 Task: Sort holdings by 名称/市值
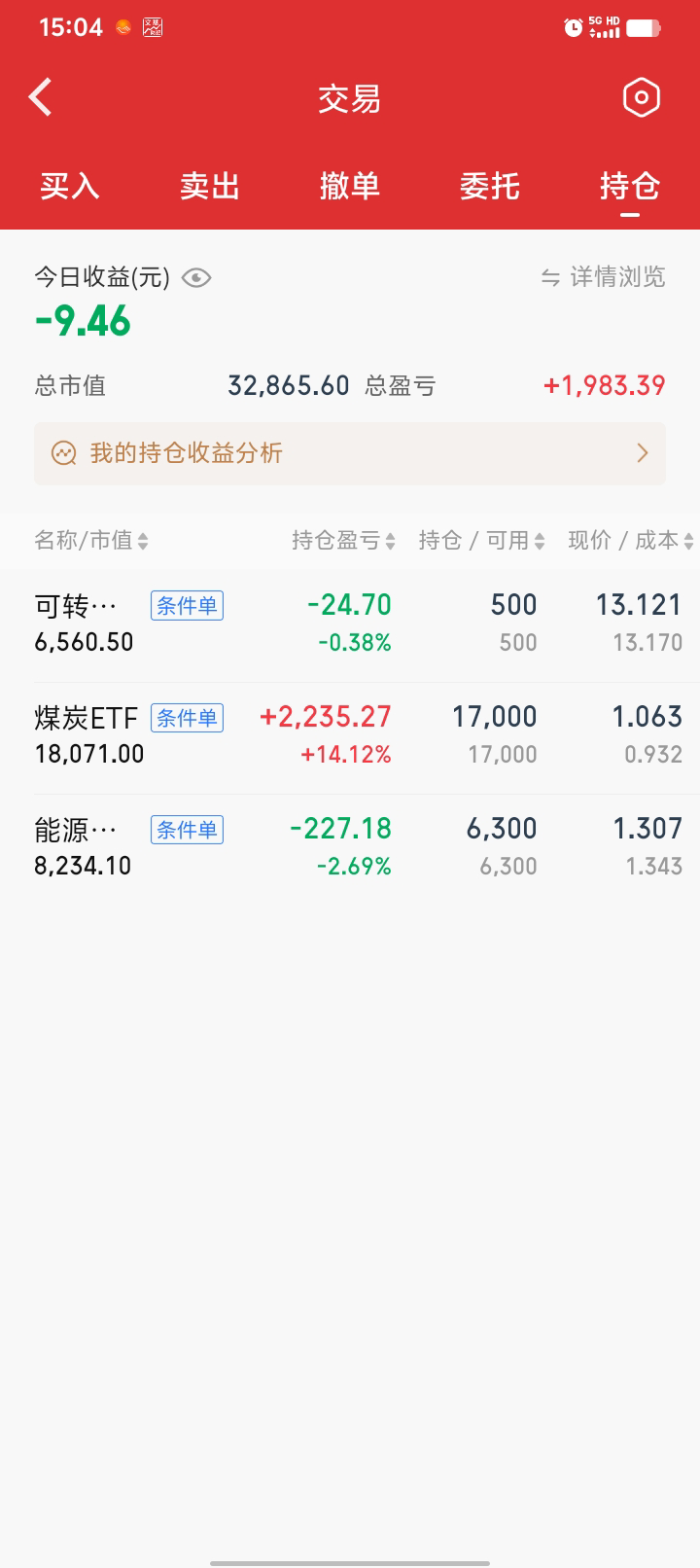click(x=91, y=541)
